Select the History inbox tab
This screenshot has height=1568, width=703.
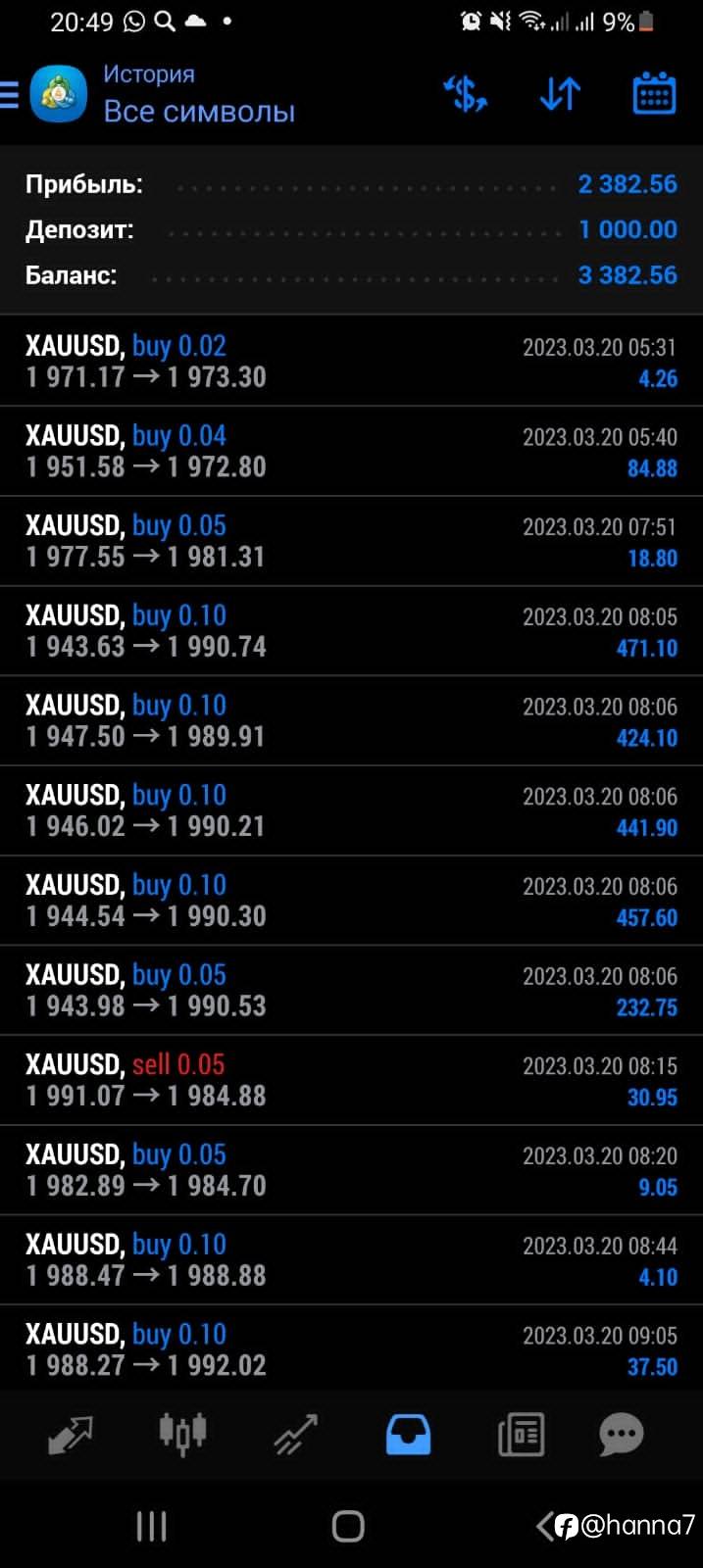click(x=408, y=1436)
